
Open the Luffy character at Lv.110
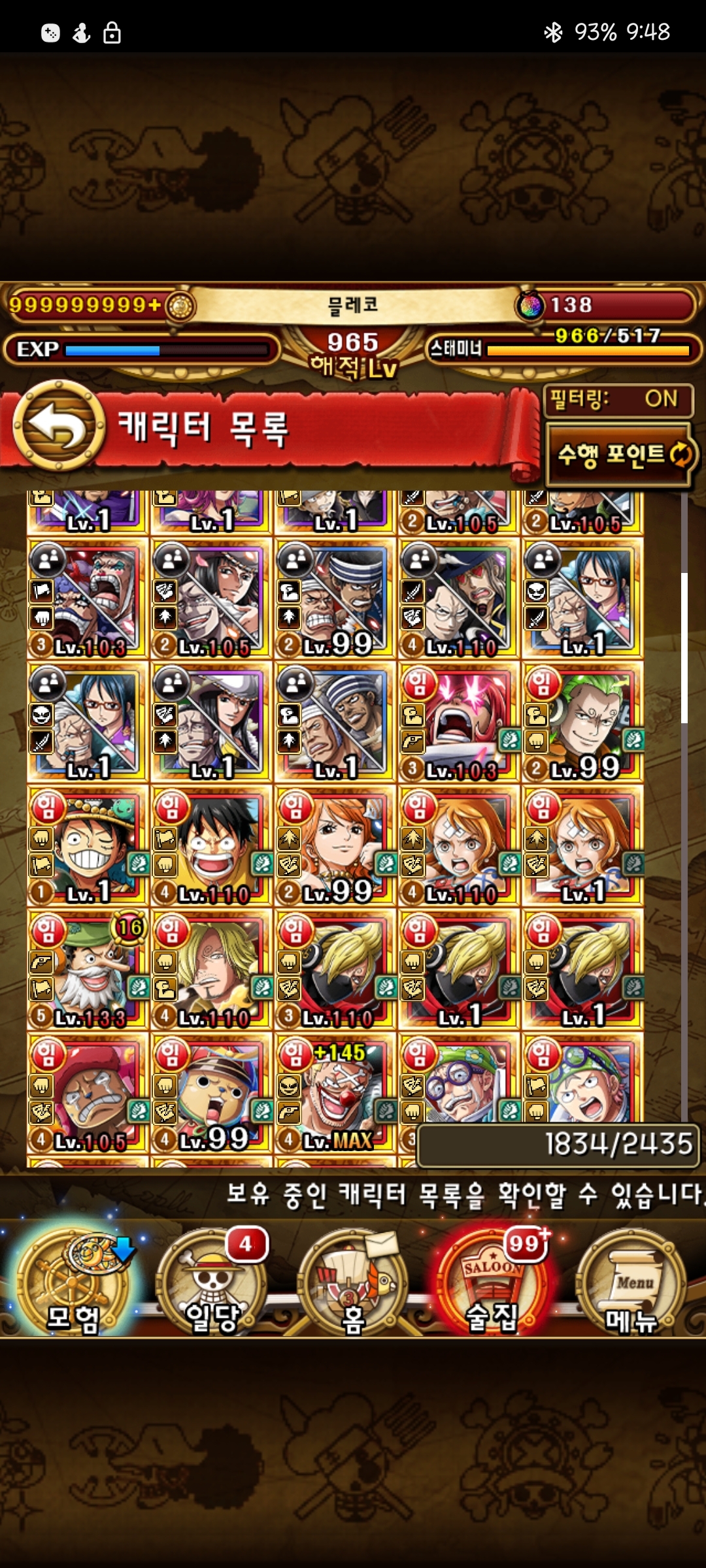coord(210,846)
